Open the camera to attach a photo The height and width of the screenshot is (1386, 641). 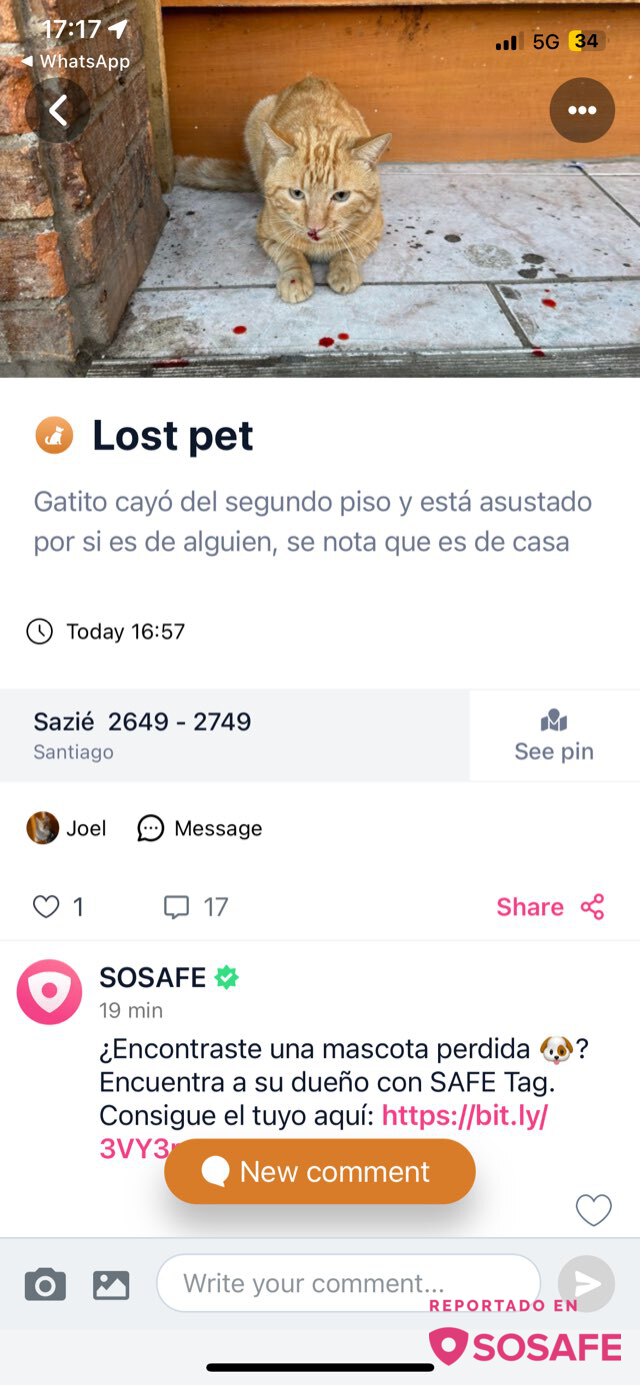45,1284
